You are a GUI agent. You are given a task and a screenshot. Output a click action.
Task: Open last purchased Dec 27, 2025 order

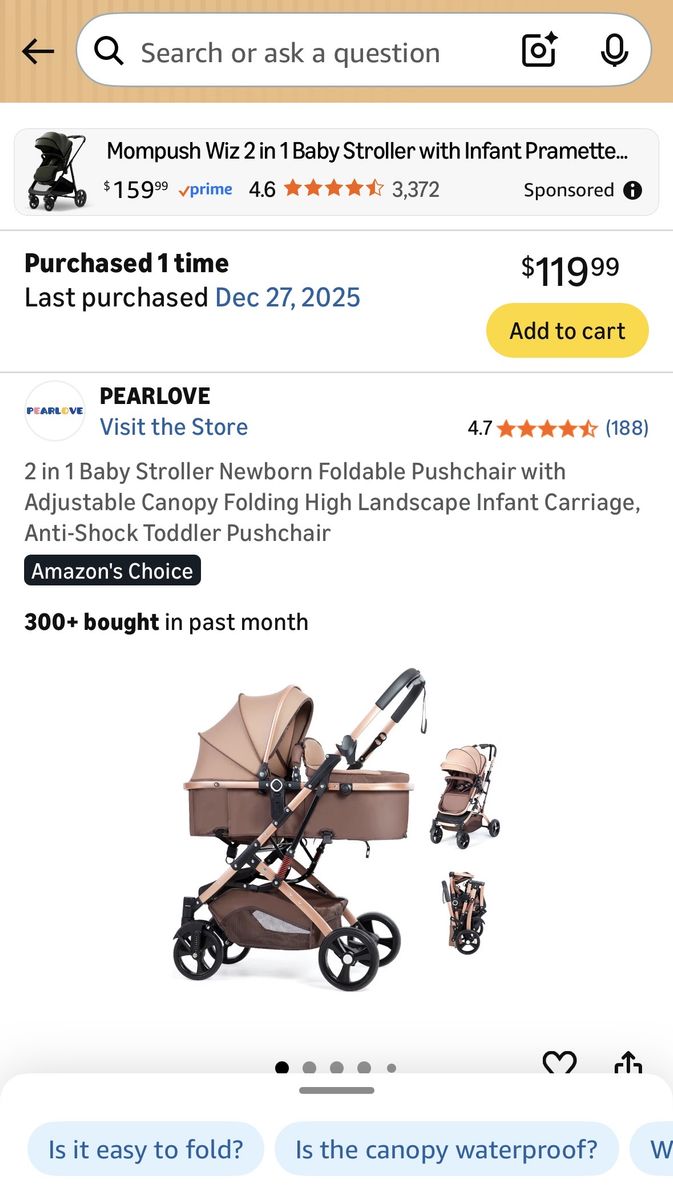pos(287,298)
